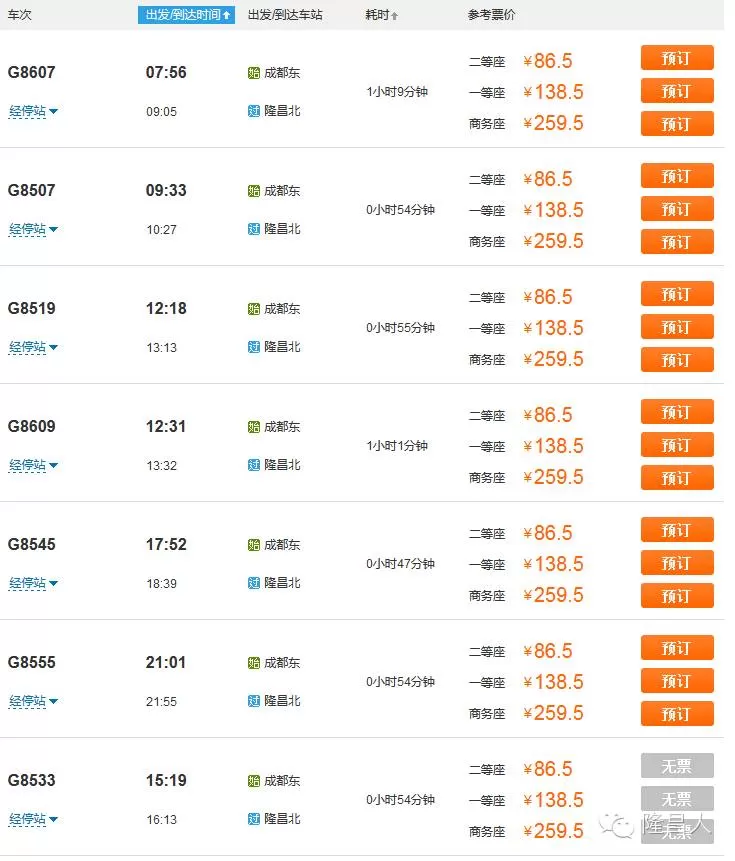Book 一等座 on train G8607

tap(677, 91)
